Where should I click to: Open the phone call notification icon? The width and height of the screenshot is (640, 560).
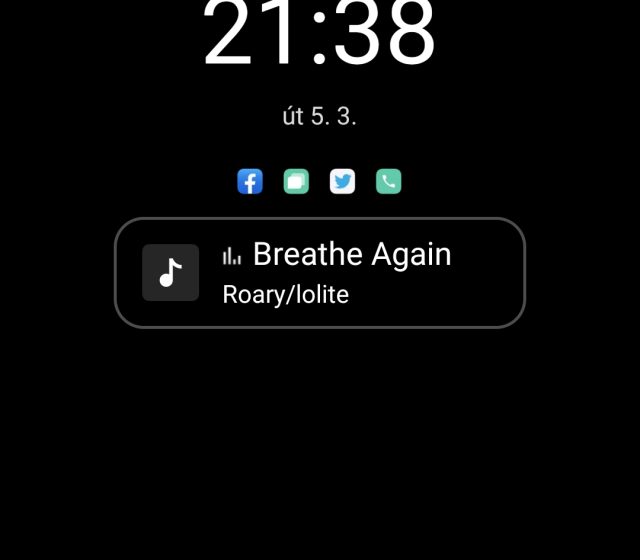pos(388,182)
